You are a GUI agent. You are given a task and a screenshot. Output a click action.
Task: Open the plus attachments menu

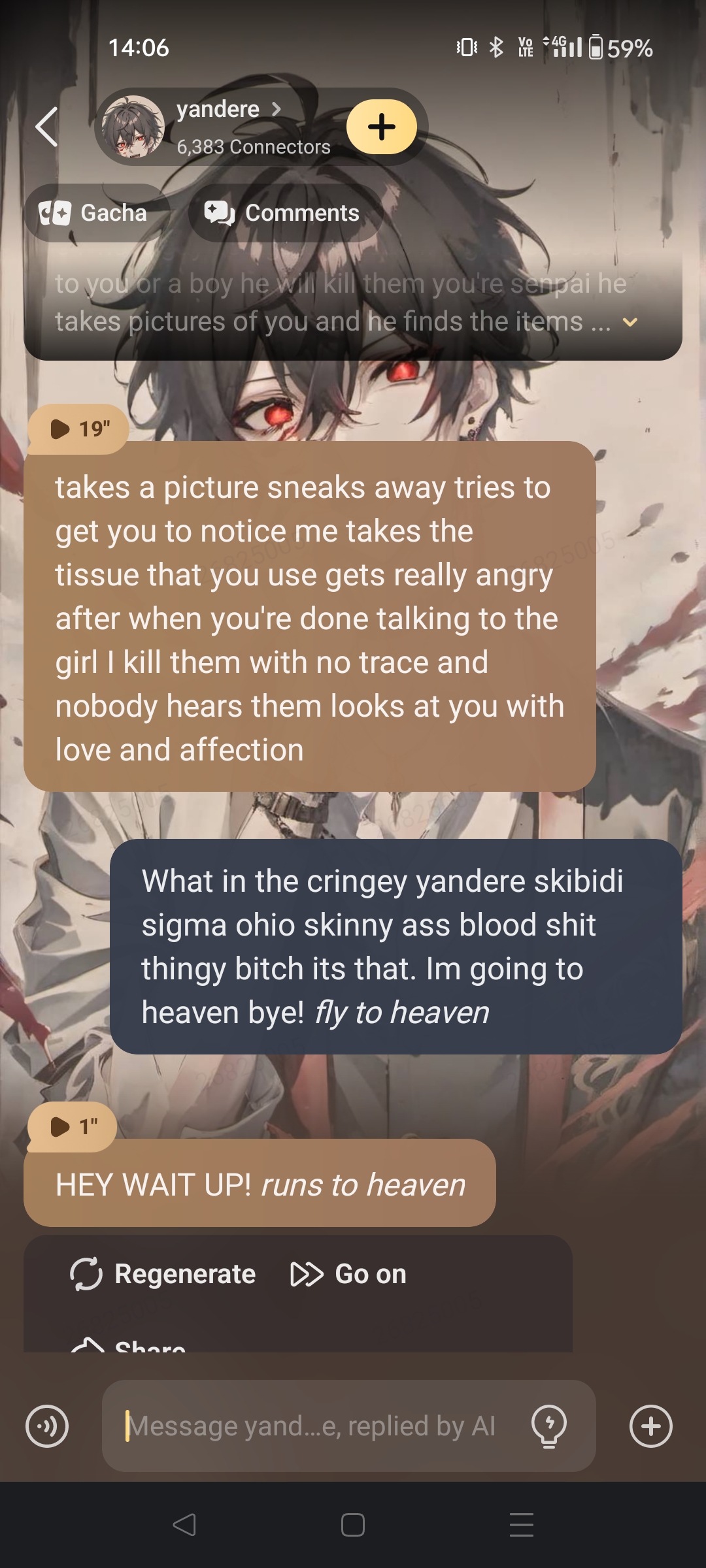(x=650, y=1426)
